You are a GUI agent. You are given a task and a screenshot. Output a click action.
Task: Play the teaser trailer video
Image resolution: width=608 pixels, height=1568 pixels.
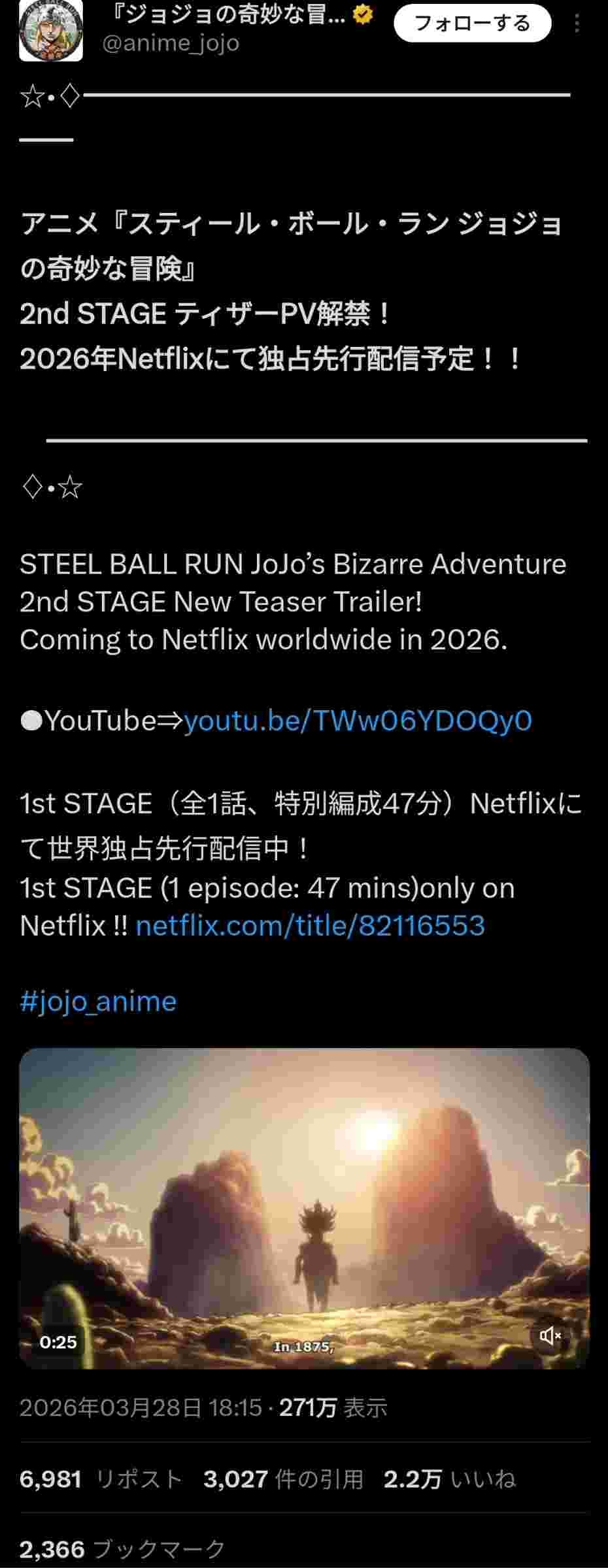pos(304,1207)
